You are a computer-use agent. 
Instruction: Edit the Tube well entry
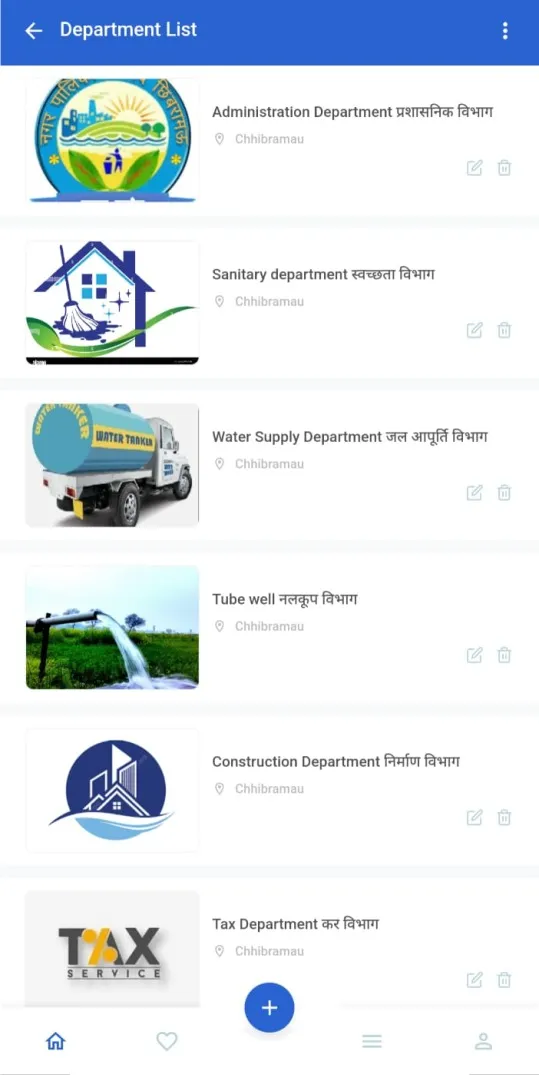(475, 655)
